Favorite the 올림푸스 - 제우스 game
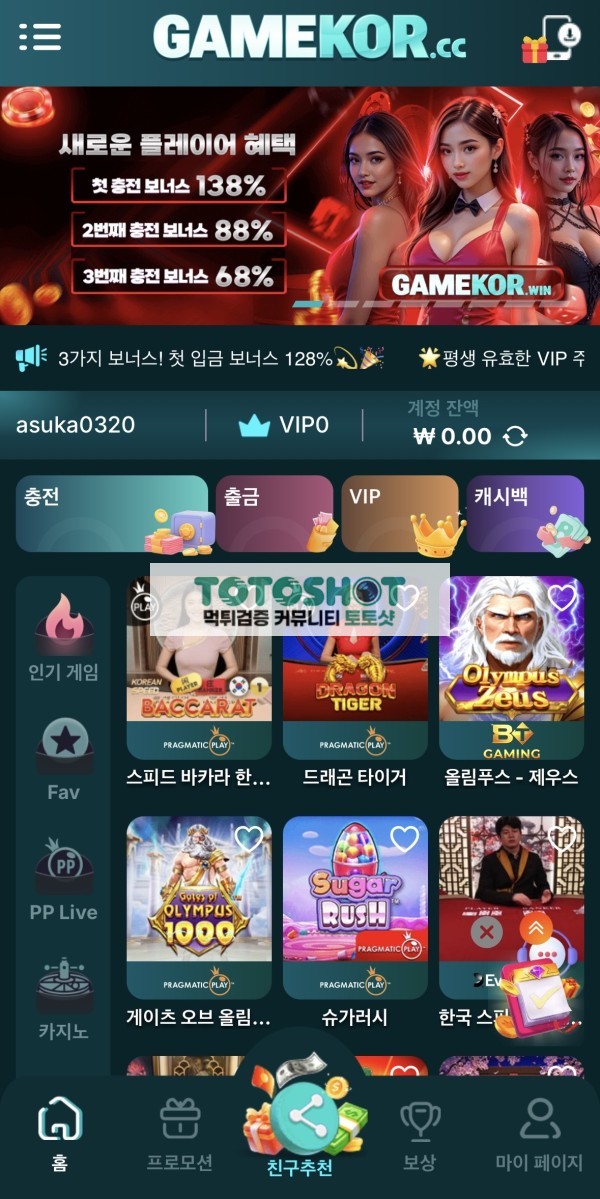Image resolution: width=600 pixels, height=1199 pixels. coord(562,599)
